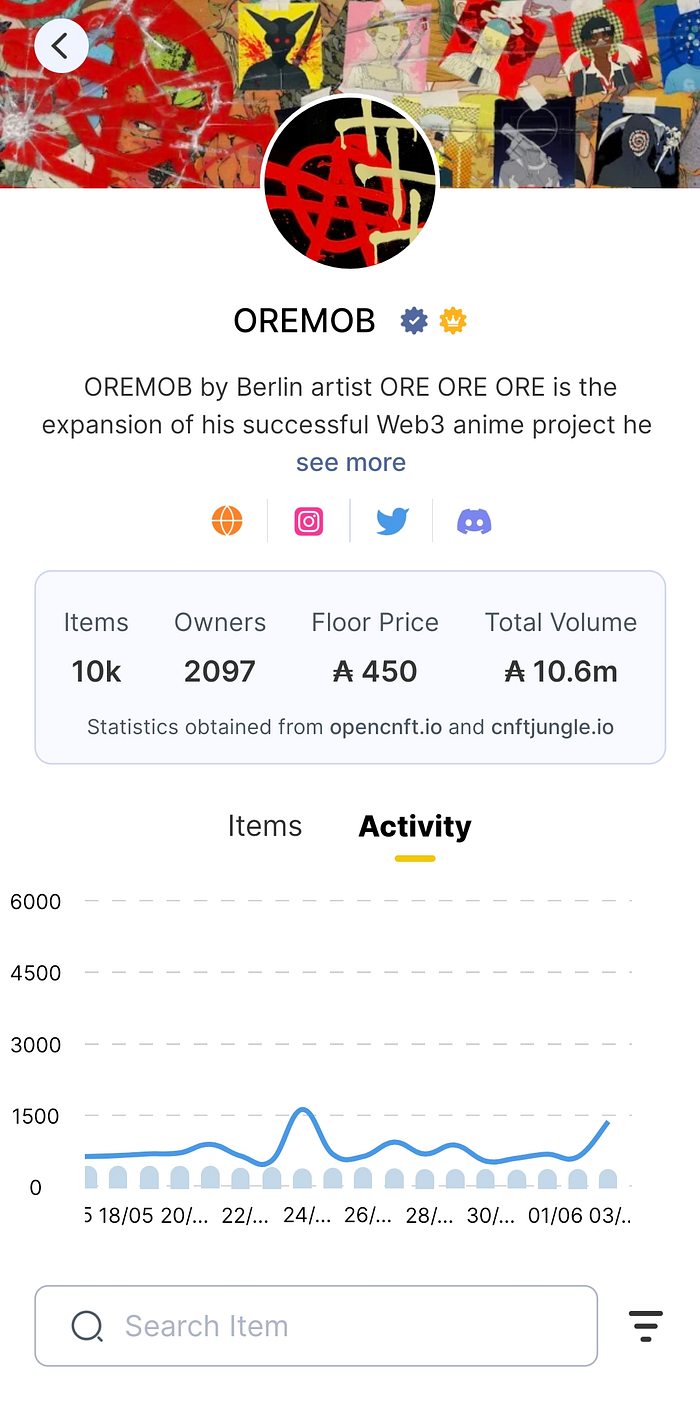Join the OREMOB Discord server
Viewport: 700px width, 1406px height.
pos(474,521)
